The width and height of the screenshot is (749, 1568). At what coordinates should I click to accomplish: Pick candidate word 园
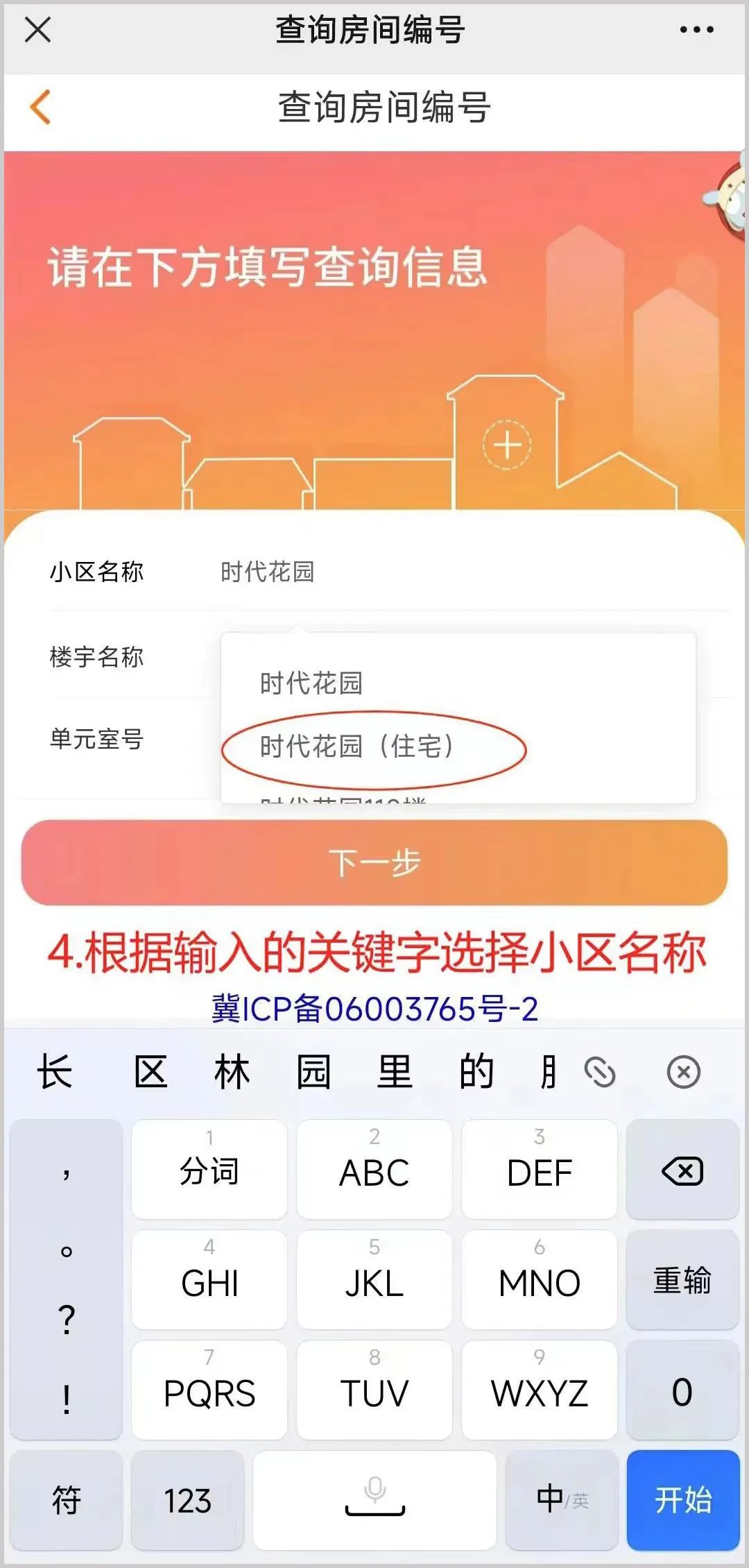coord(313,1072)
